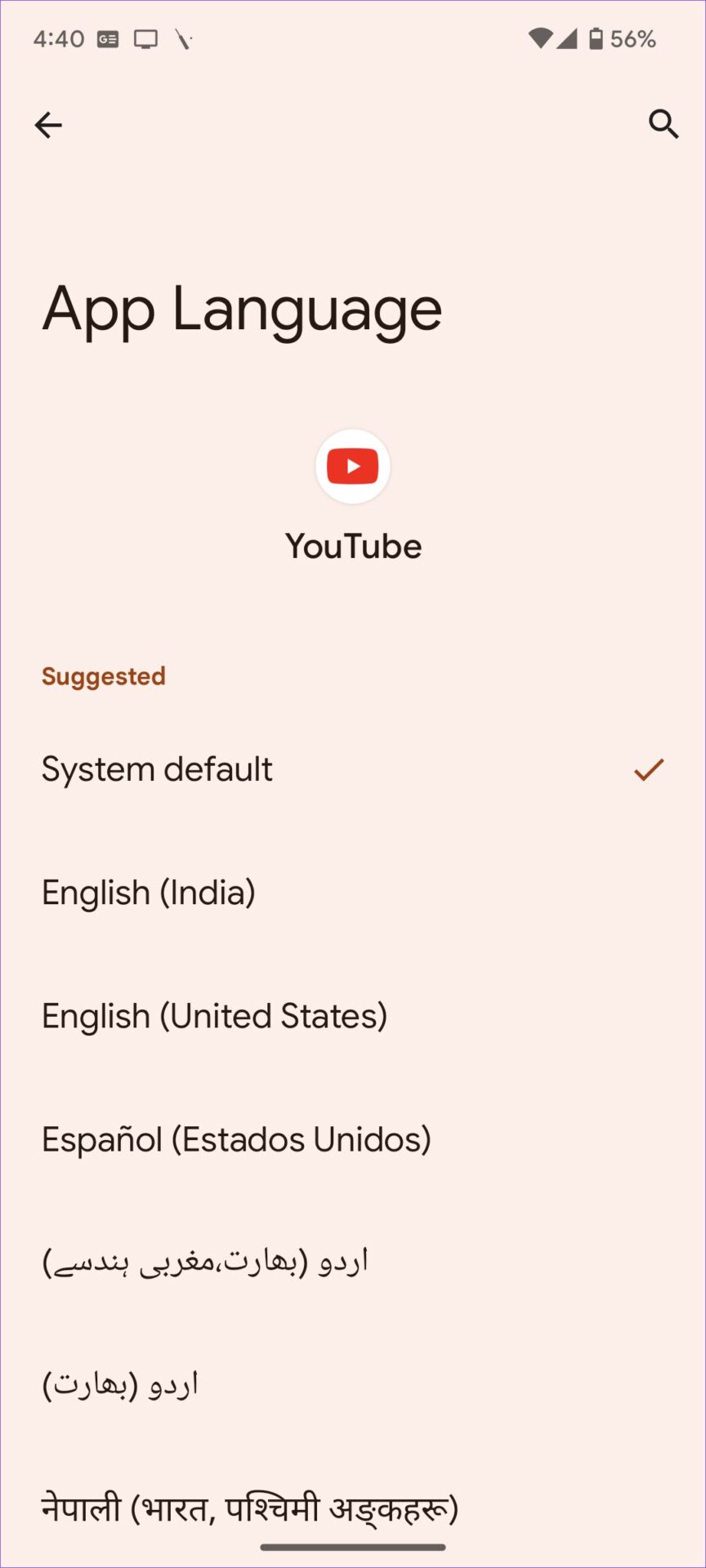Image resolution: width=706 pixels, height=1568 pixels.
Task: Open search for languages
Action: pyautogui.click(x=663, y=125)
